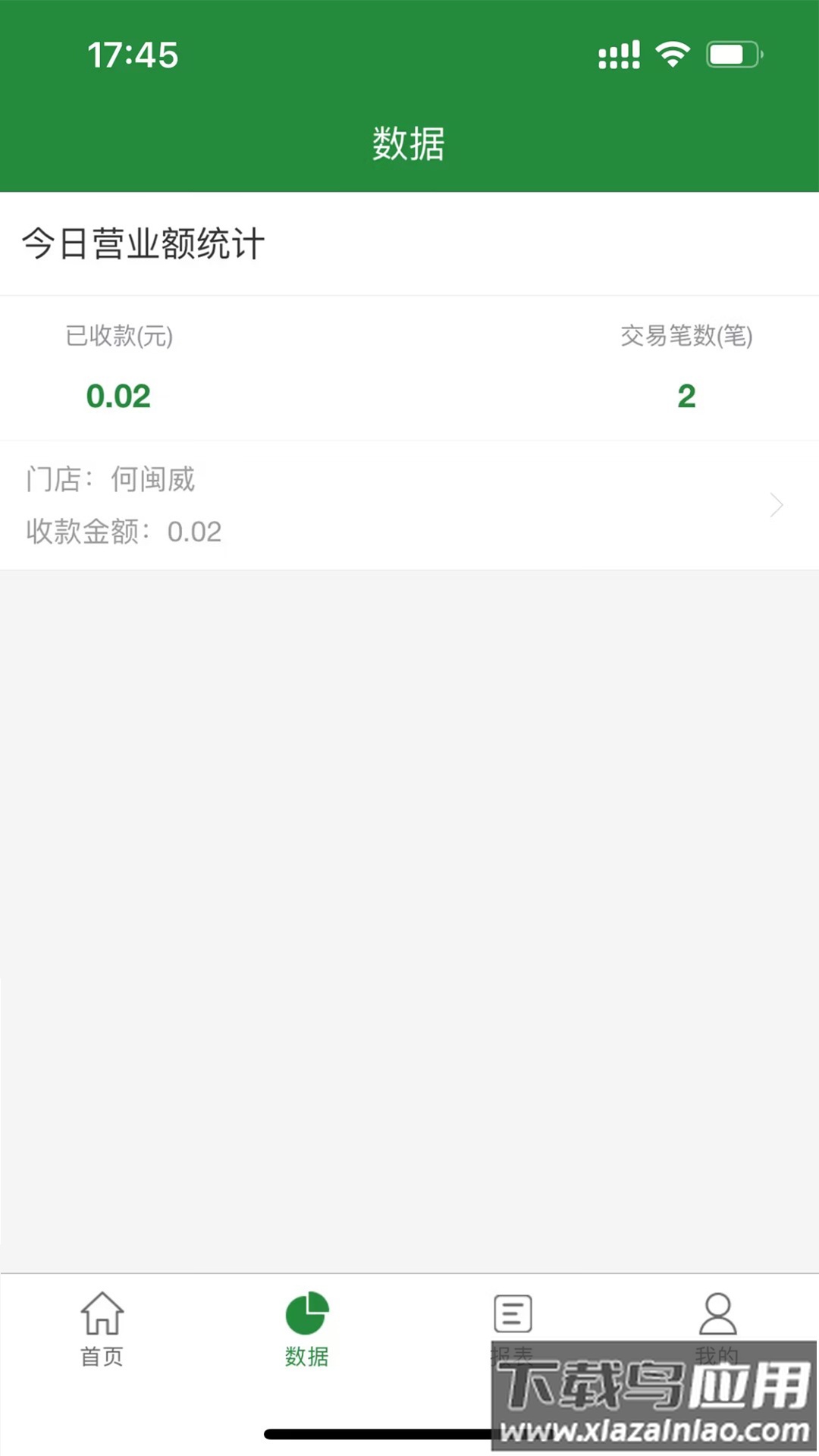Tap the battery indicator in the status bar
This screenshot has height=1456, width=819.
[x=730, y=52]
